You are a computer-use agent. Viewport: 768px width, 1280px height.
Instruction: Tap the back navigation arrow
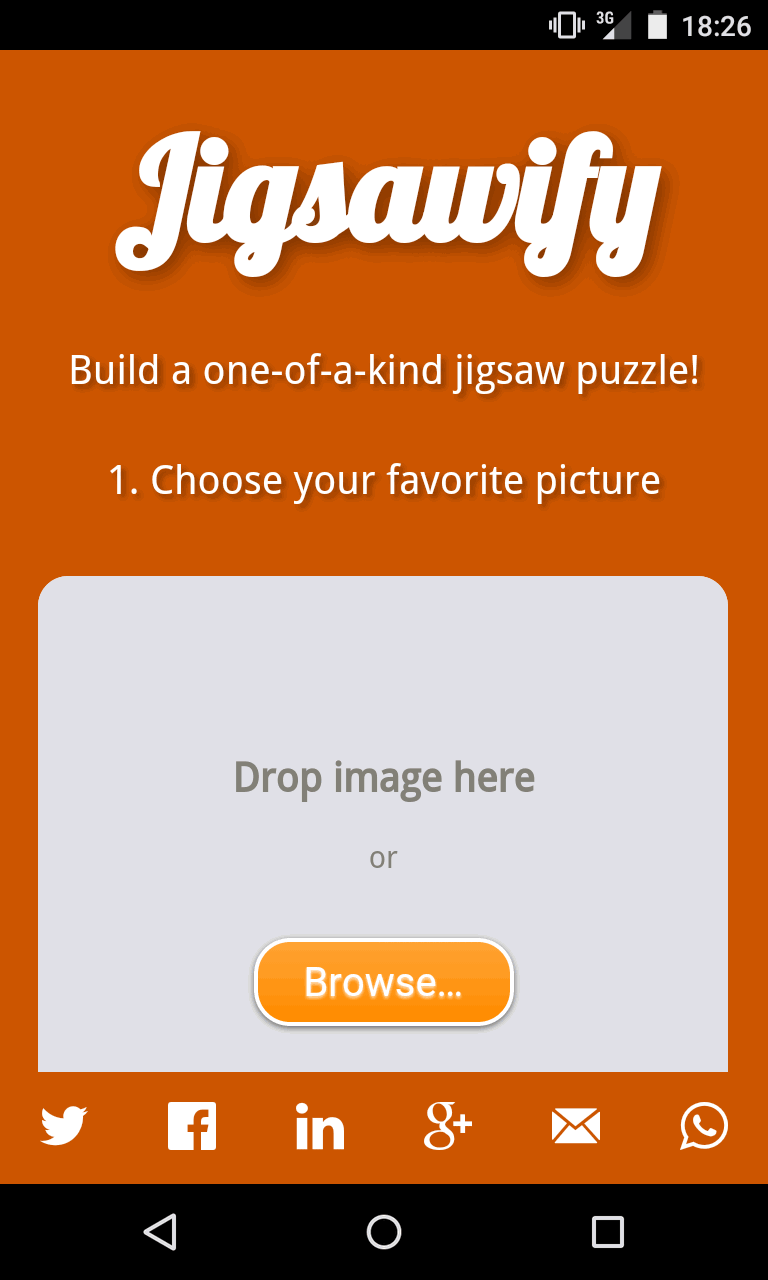click(x=163, y=1232)
